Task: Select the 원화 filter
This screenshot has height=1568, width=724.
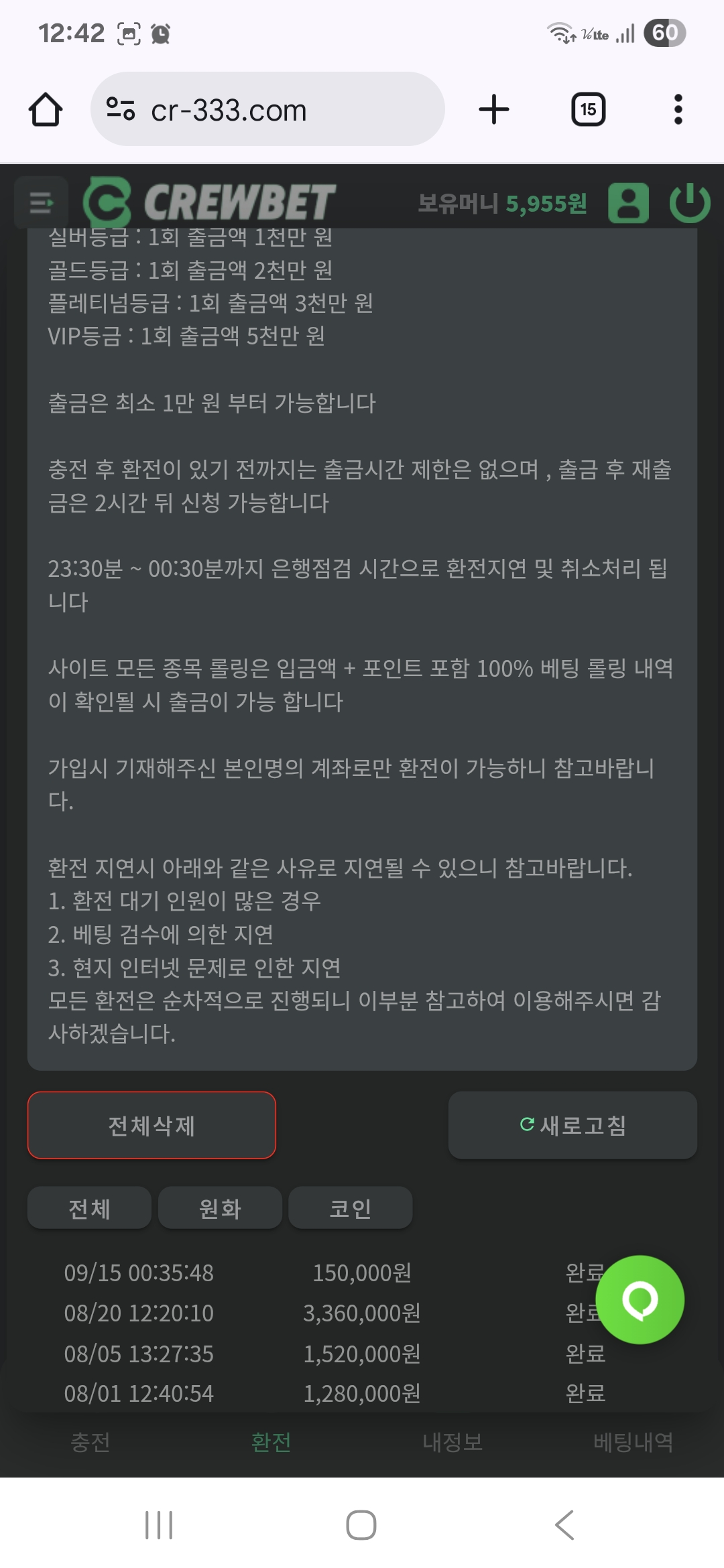Action: [220, 1207]
